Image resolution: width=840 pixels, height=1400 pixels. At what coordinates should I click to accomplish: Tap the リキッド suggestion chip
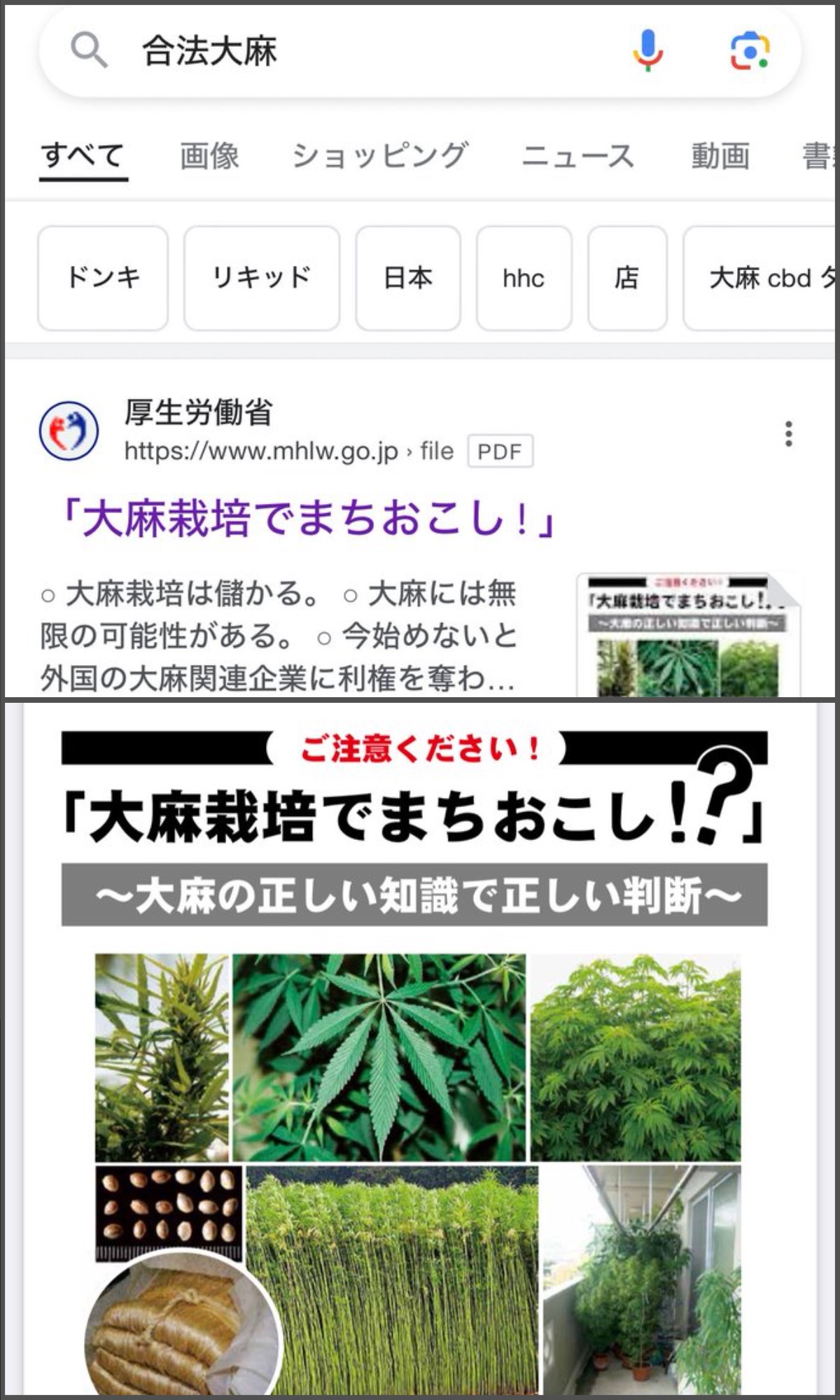click(x=262, y=278)
